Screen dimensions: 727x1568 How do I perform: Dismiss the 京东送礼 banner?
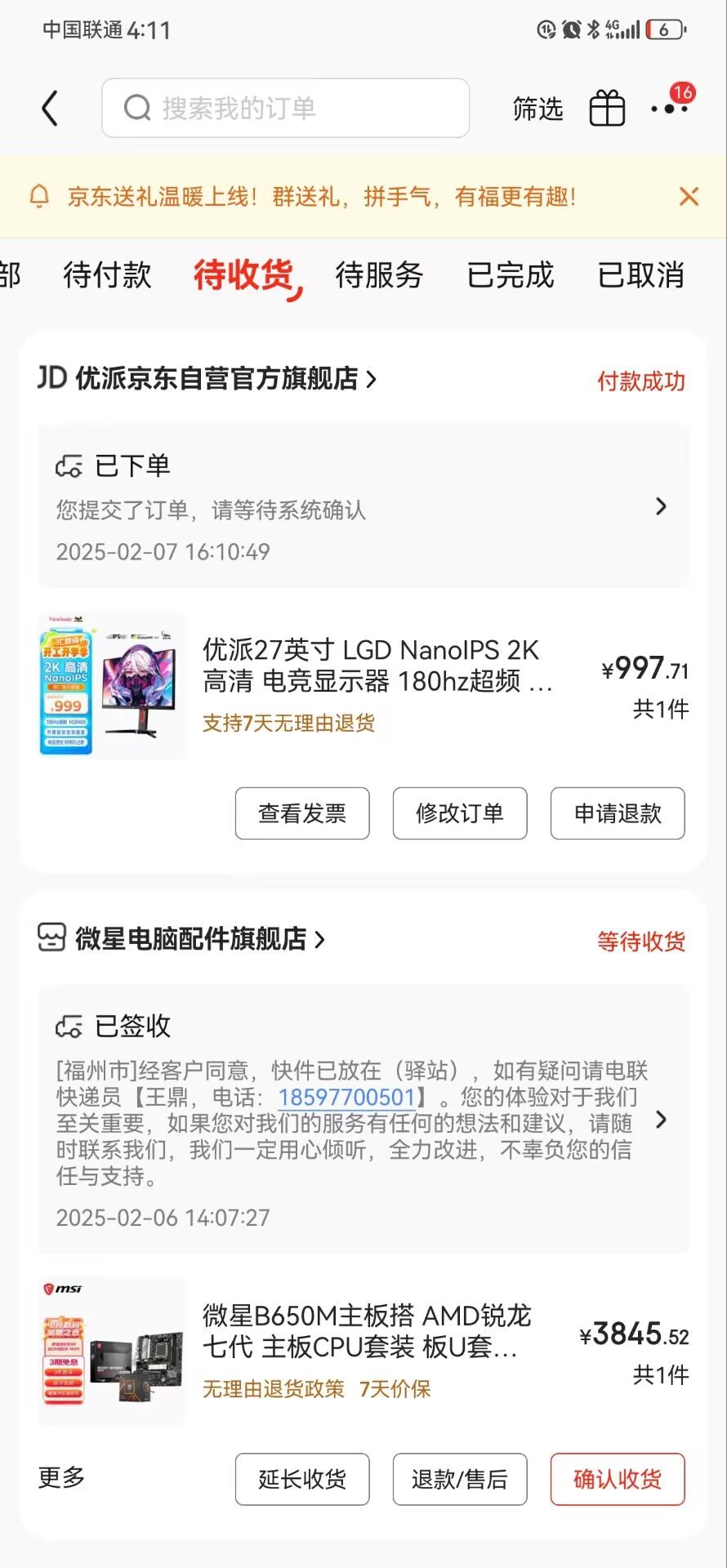point(689,197)
